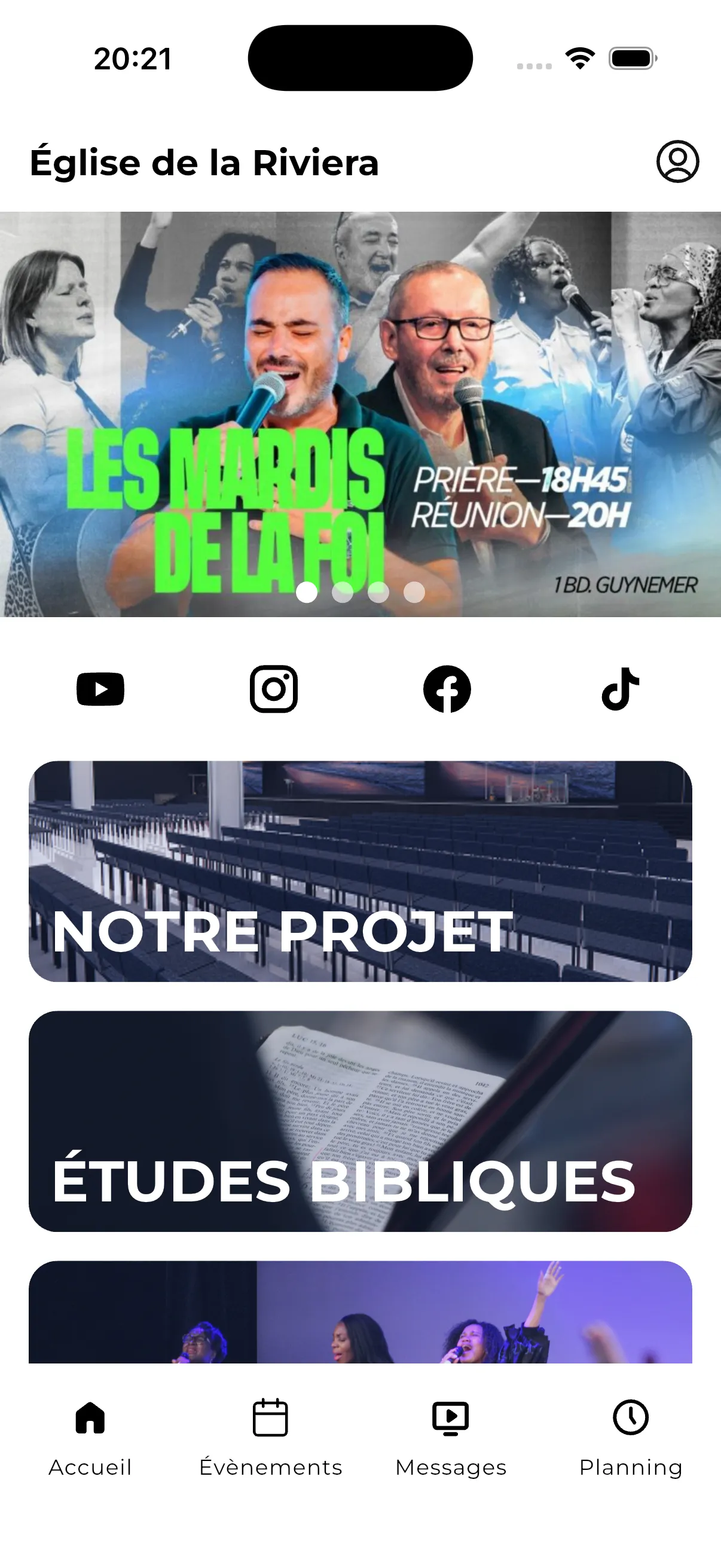This screenshot has width=721, height=1568.
Task: Go to the Messages tab
Action: 451,1438
